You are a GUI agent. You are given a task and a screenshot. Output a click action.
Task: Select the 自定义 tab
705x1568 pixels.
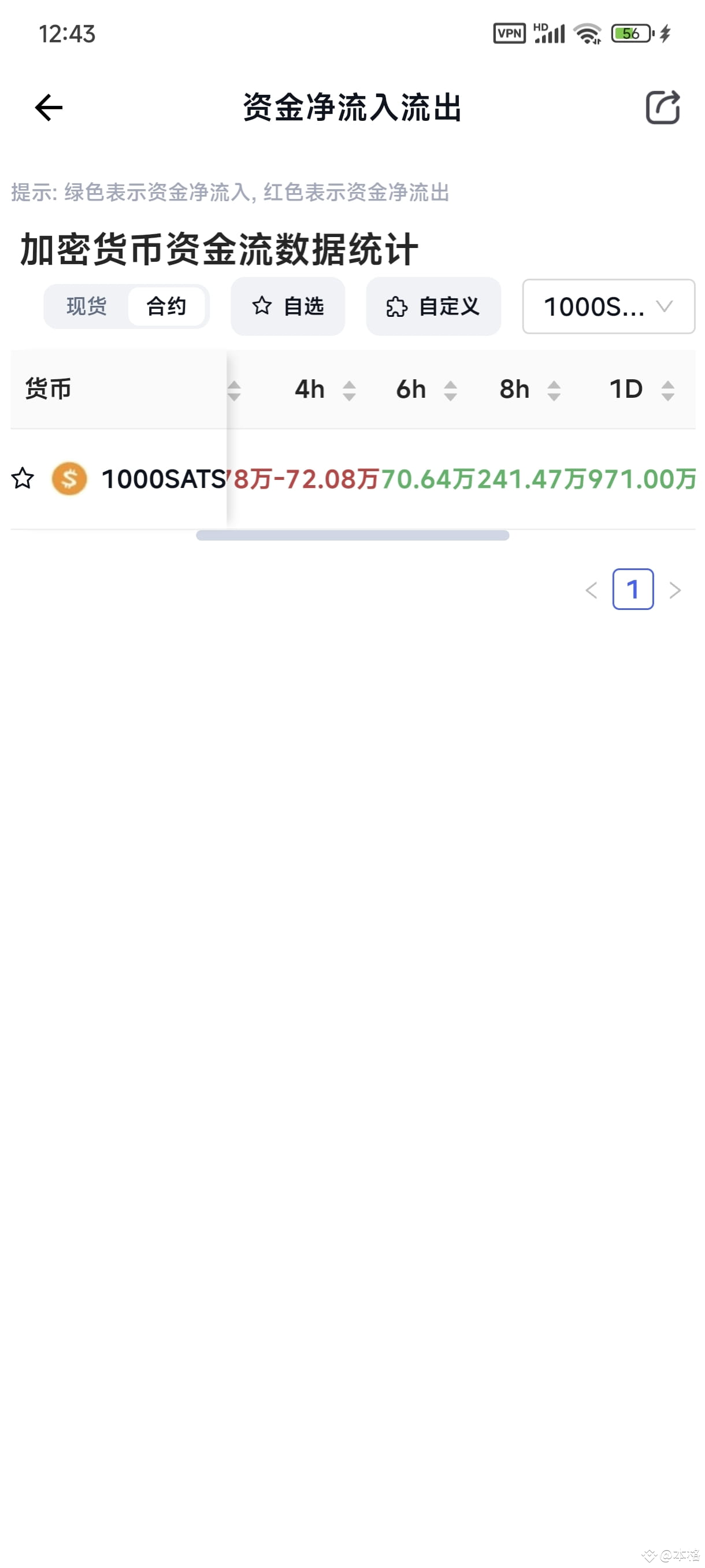pos(433,307)
